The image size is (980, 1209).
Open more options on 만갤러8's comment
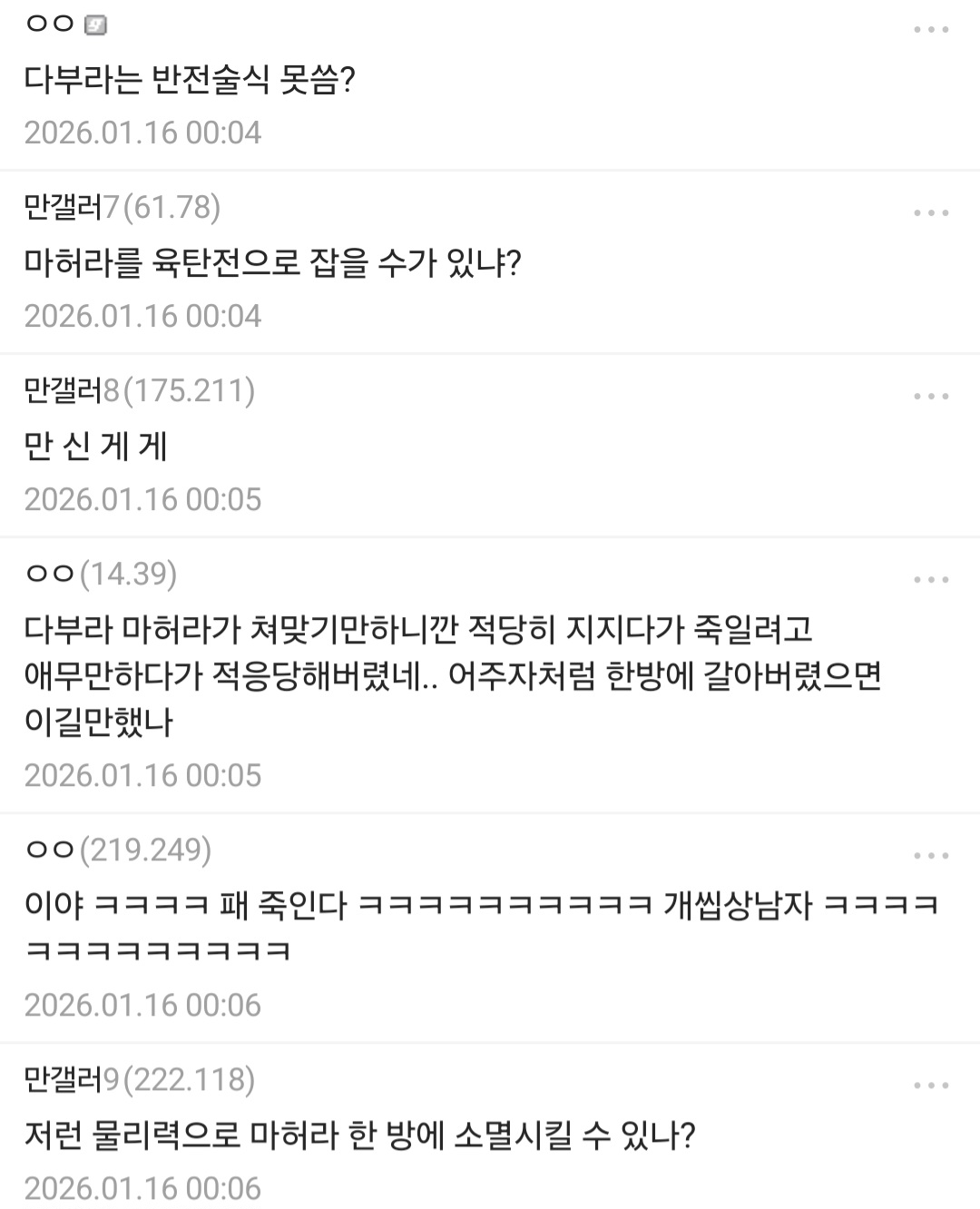coord(931,397)
